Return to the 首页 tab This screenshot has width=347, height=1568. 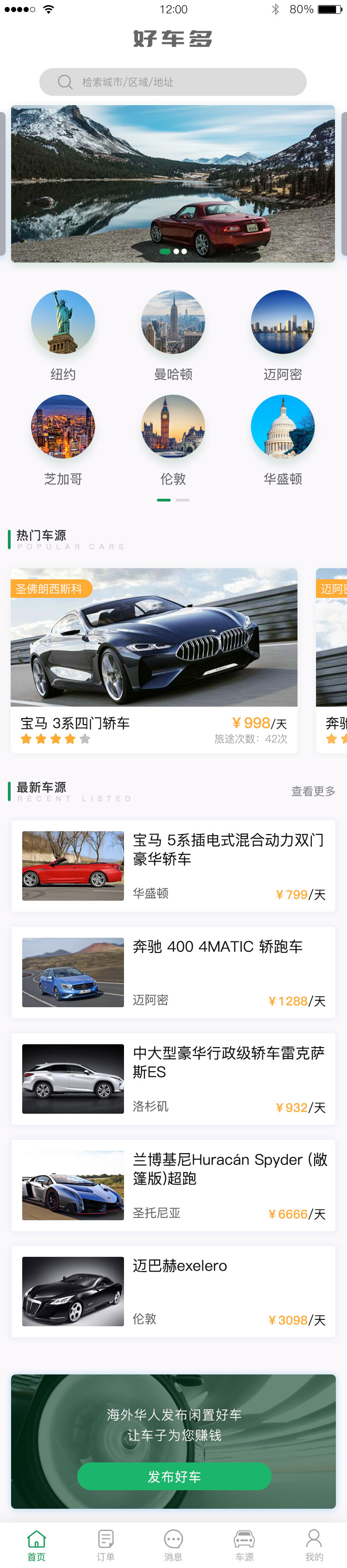tap(37, 1545)
